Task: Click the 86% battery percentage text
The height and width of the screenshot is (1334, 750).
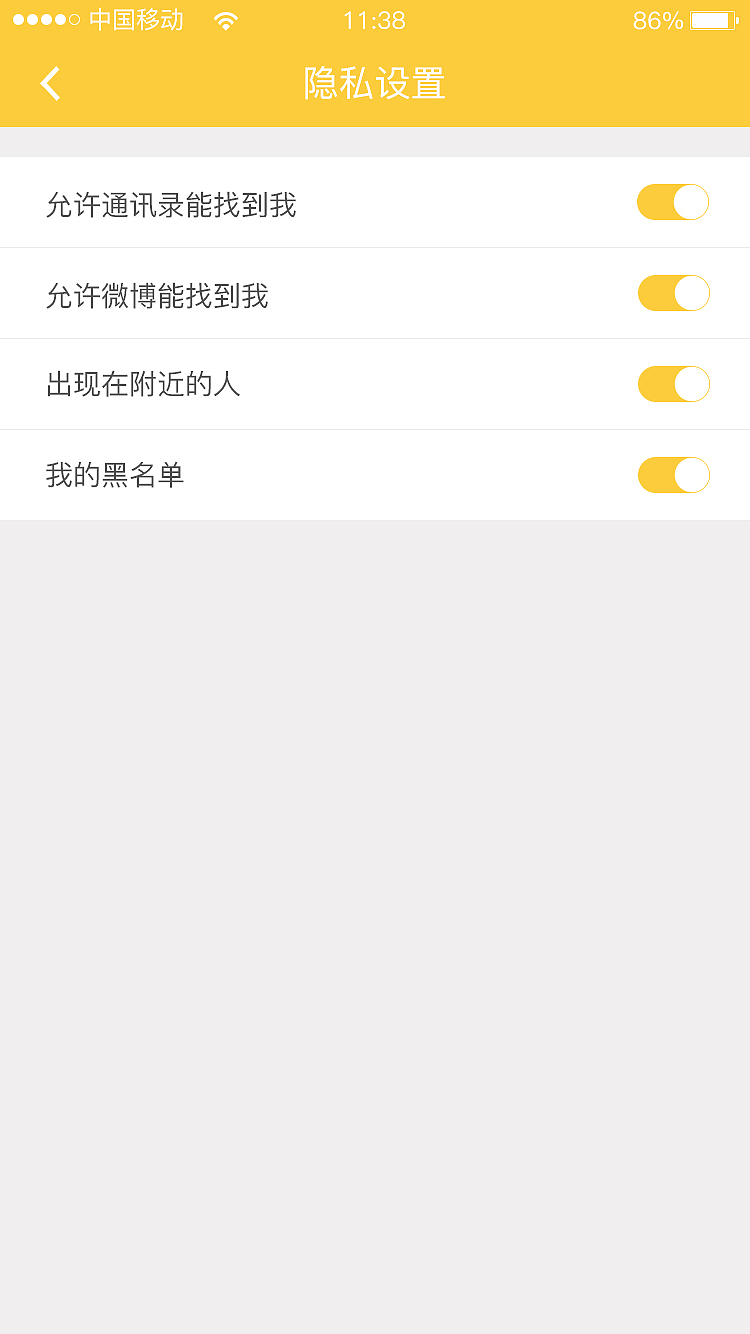Action: [655, 19]
